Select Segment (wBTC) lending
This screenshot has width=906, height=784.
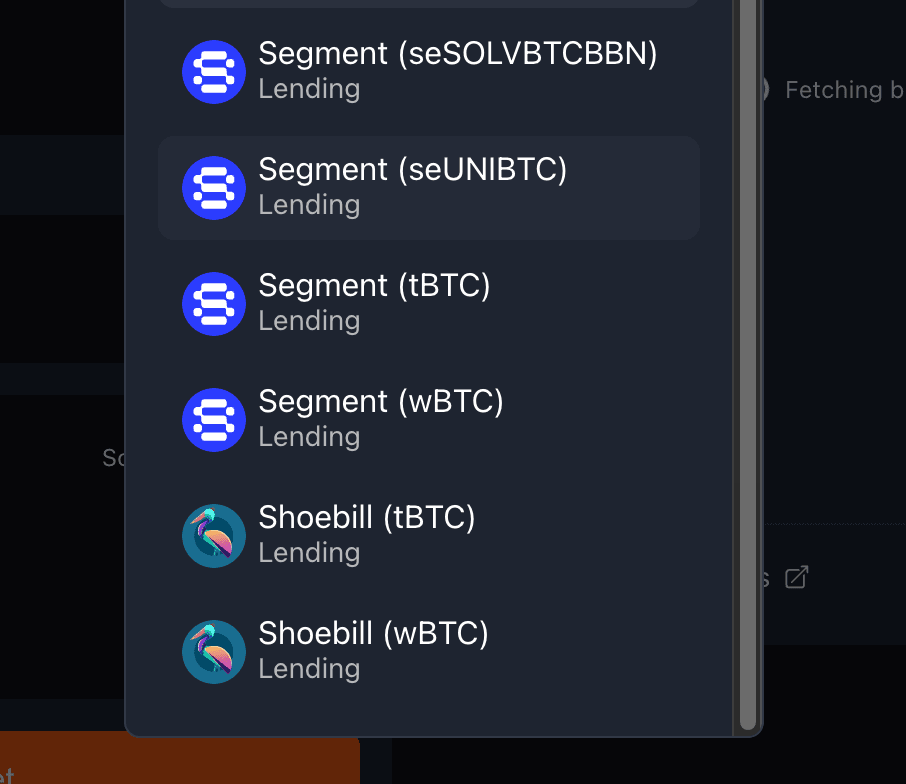428,419
